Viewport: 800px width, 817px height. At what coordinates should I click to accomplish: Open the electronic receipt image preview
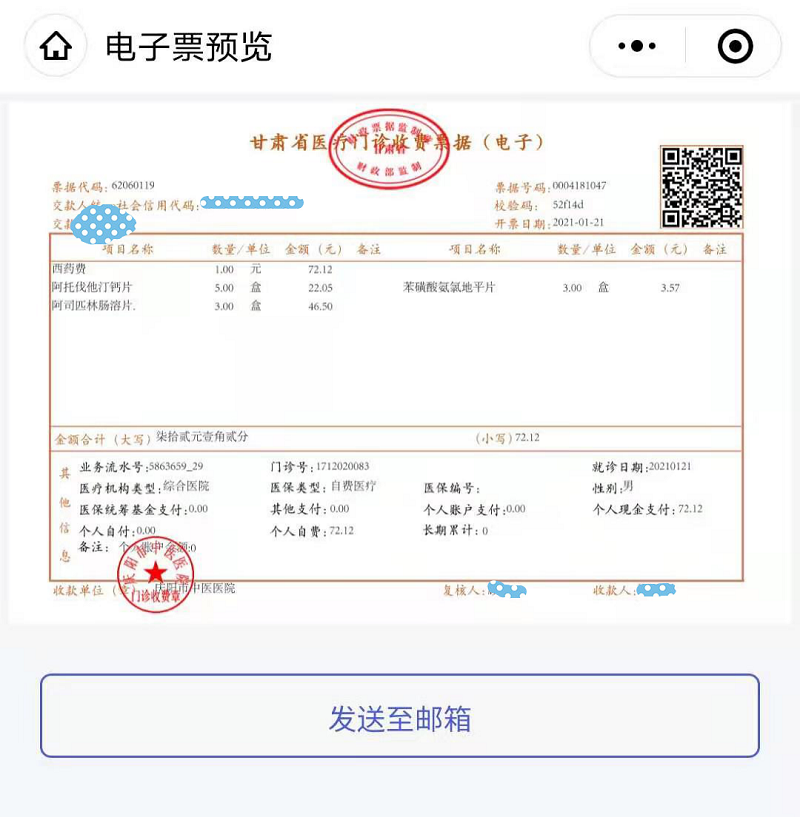coord(398,360)
